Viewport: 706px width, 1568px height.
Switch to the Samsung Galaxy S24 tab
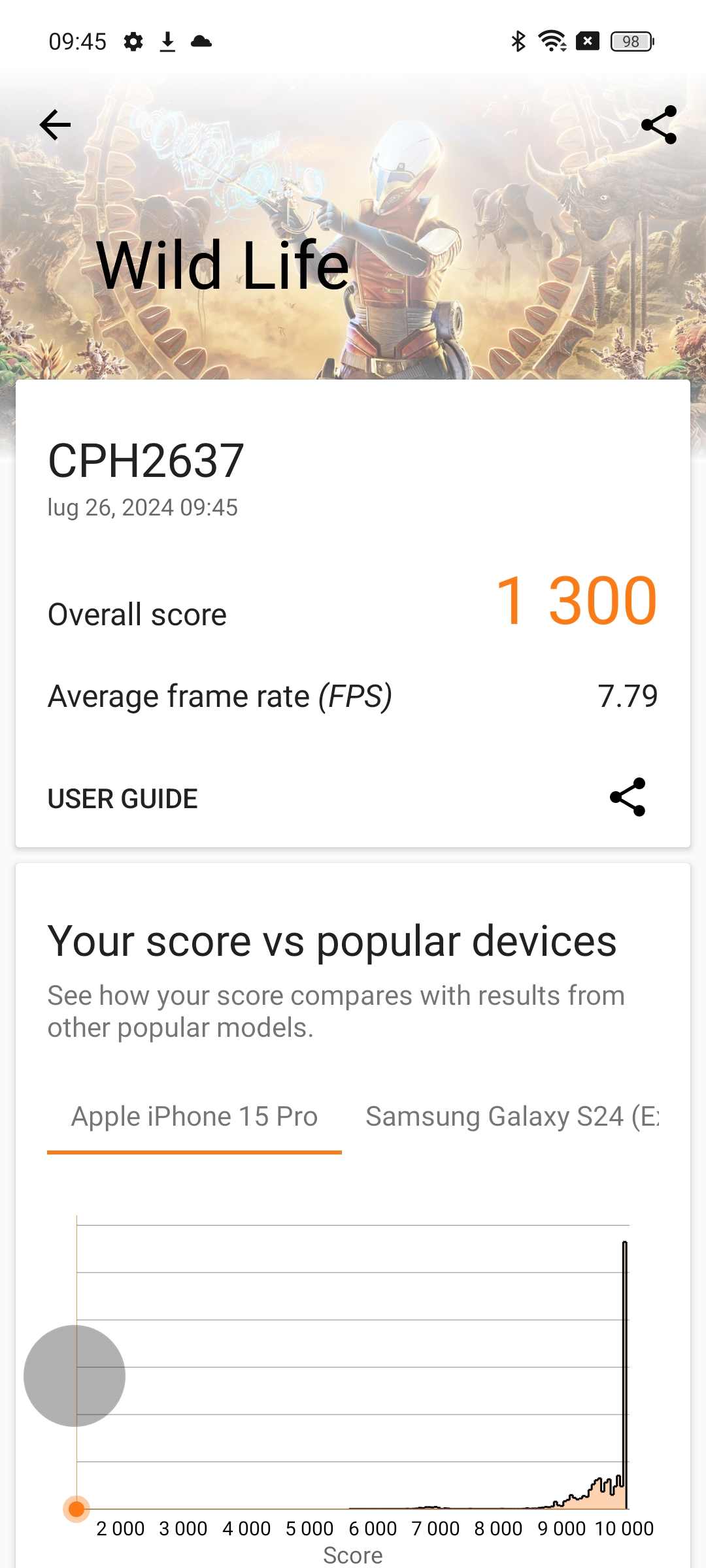[x=512, y=1117]
